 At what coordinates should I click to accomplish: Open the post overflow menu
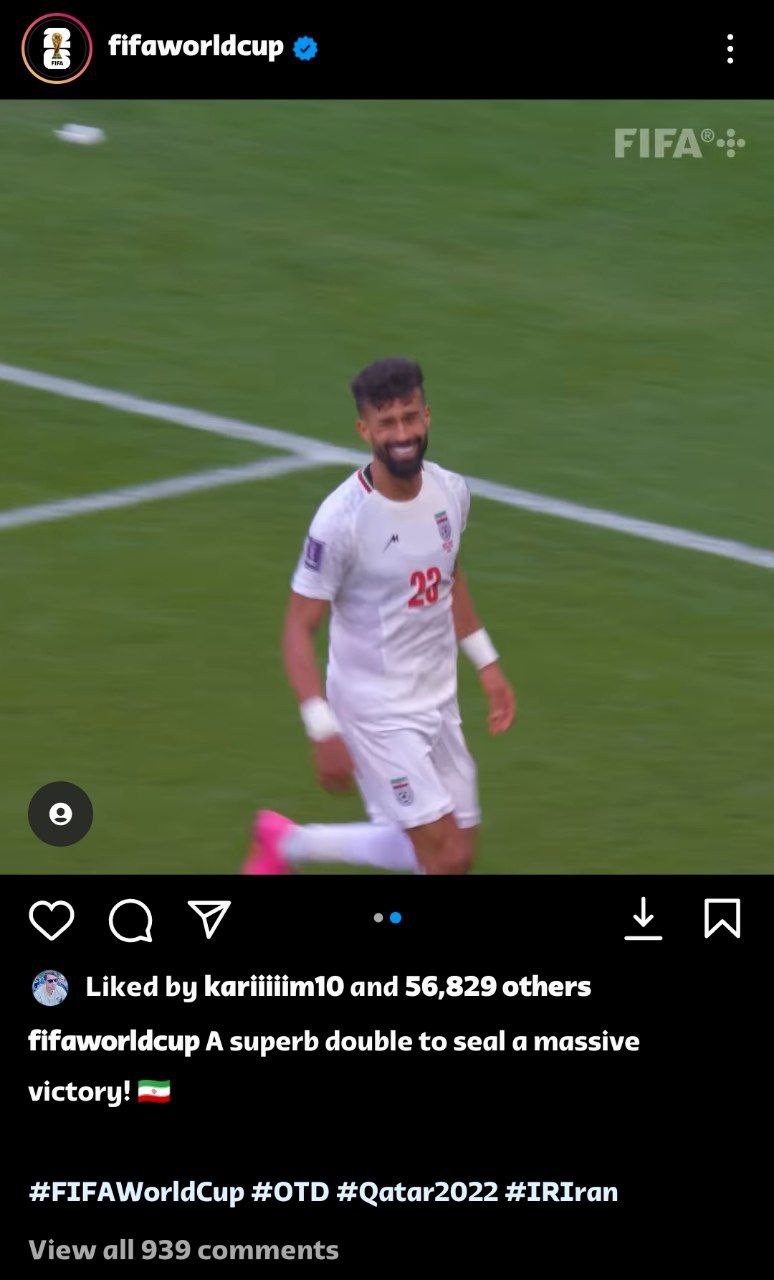click(x=730, y=48)
